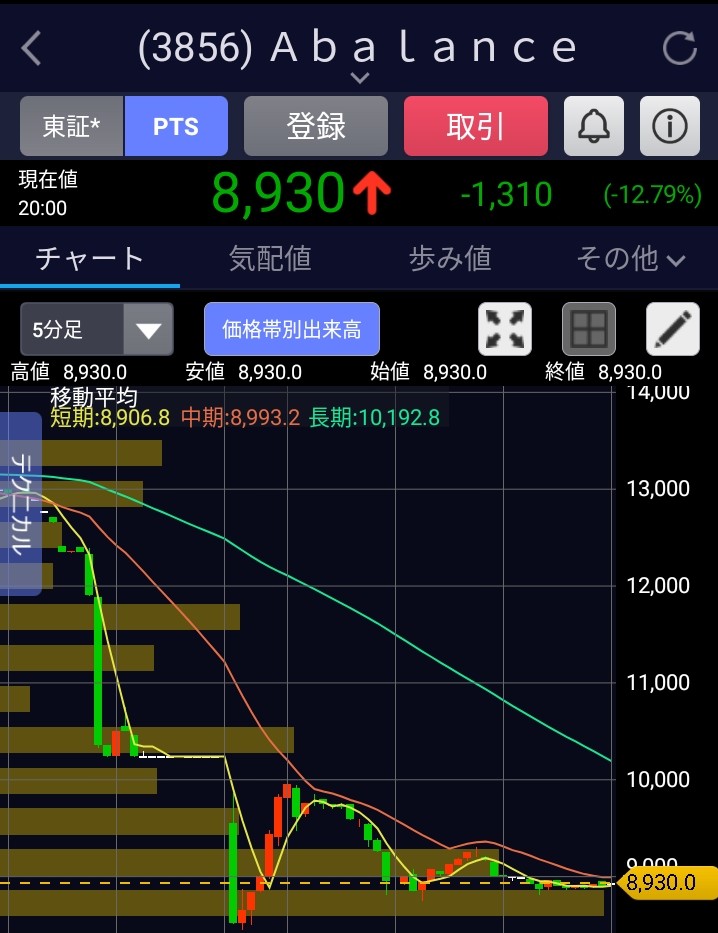Go back with the top-left arrow
The height and width of the screenshot is (933, 718).
pos(32,48)
